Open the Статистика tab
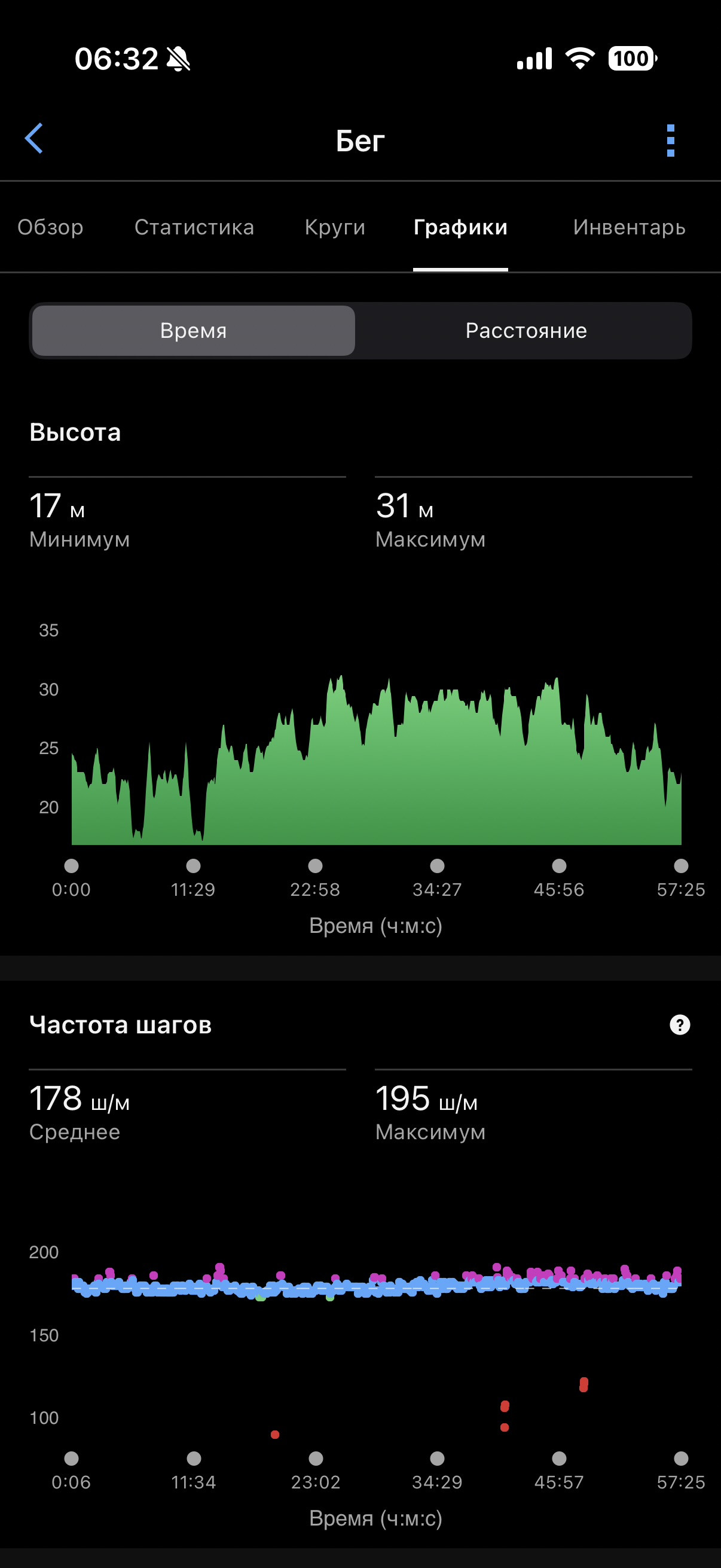The width and height of the screenshot is (721, 1568). (194, 227)
